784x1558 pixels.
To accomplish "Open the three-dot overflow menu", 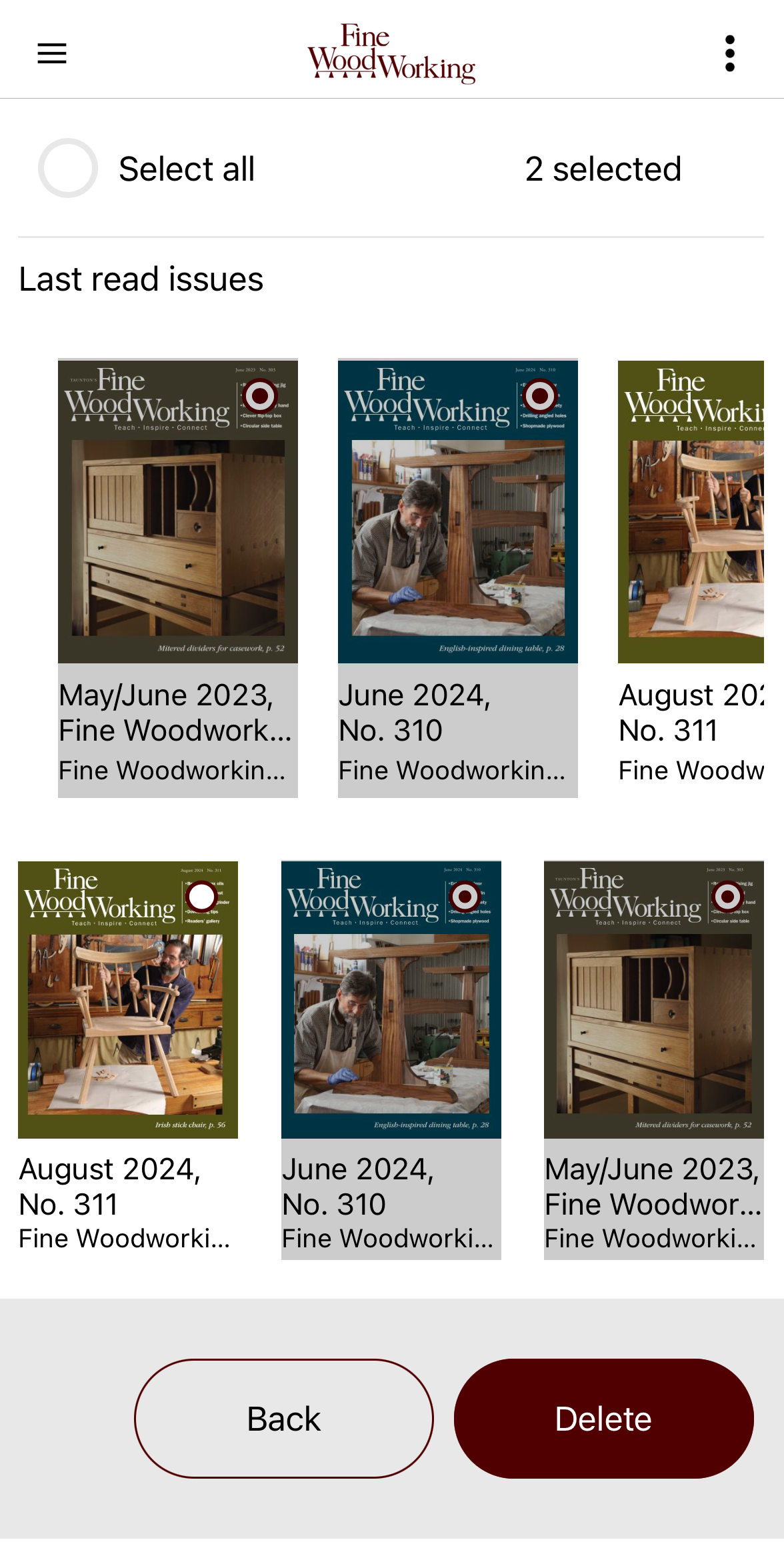I will pyautogui.click(x=730, y=53).
